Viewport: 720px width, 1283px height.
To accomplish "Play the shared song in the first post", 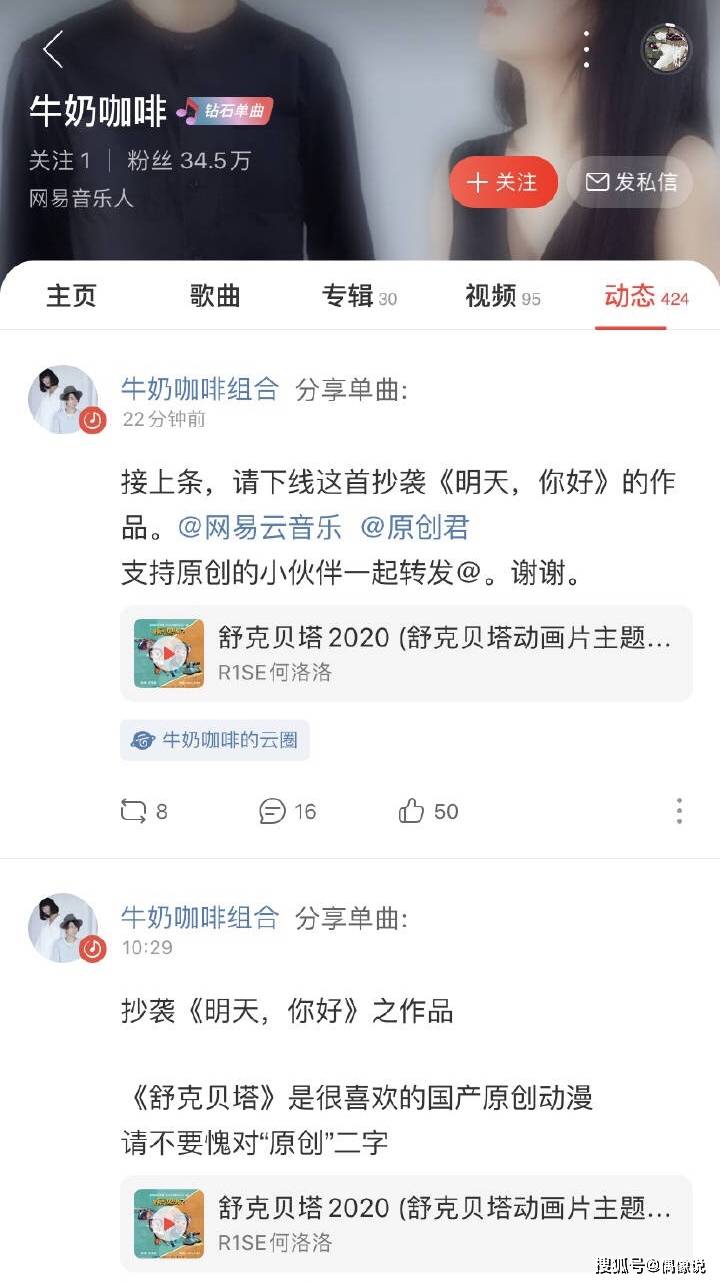I will coord(169,653).
